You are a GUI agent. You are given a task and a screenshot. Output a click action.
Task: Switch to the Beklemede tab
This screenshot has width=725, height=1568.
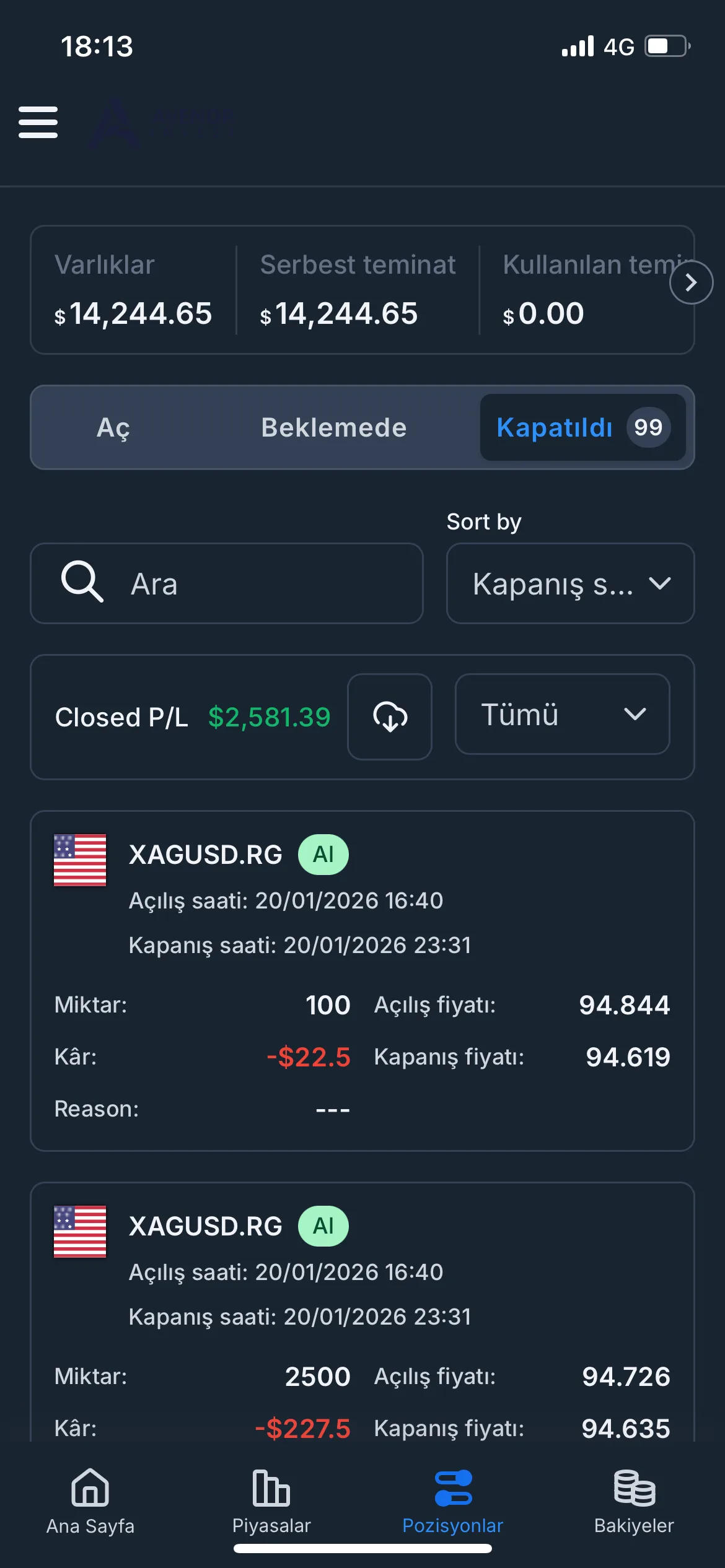click(x=334, y=427)
